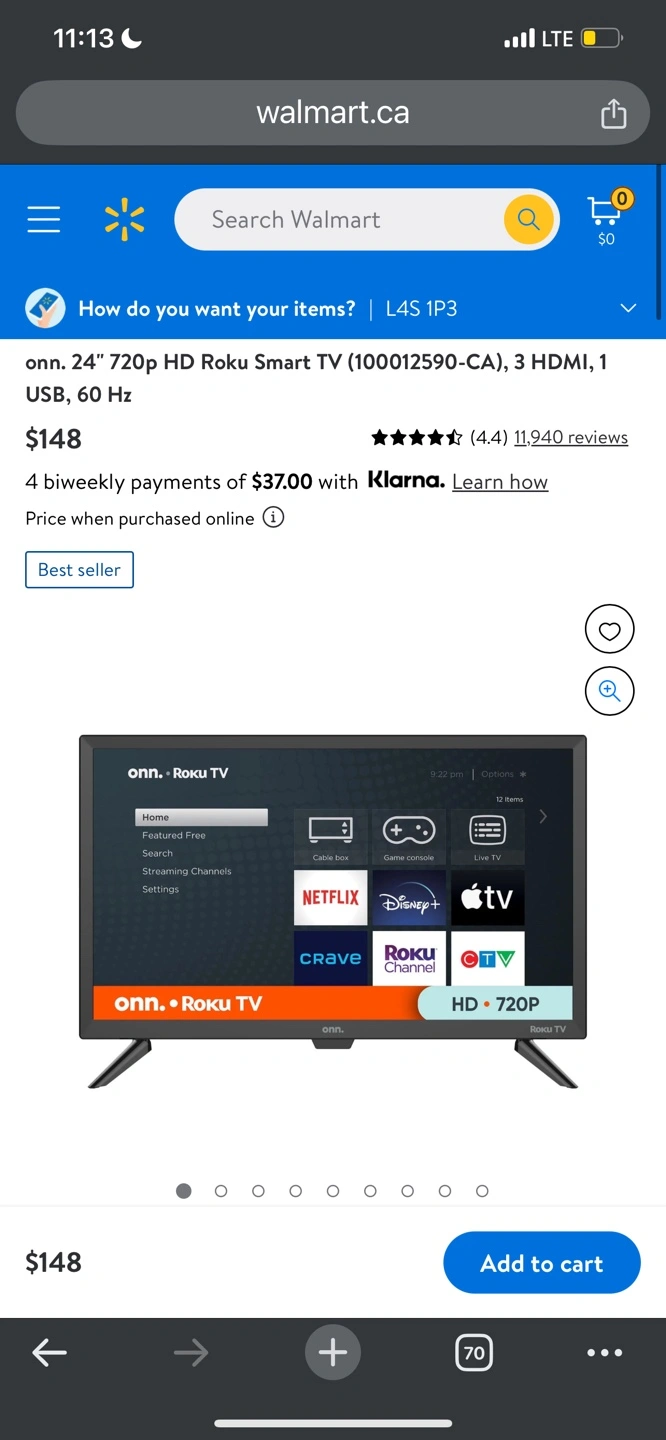
Task: Open the browser's three-dot menu
Action: [x=605, y=1353]
